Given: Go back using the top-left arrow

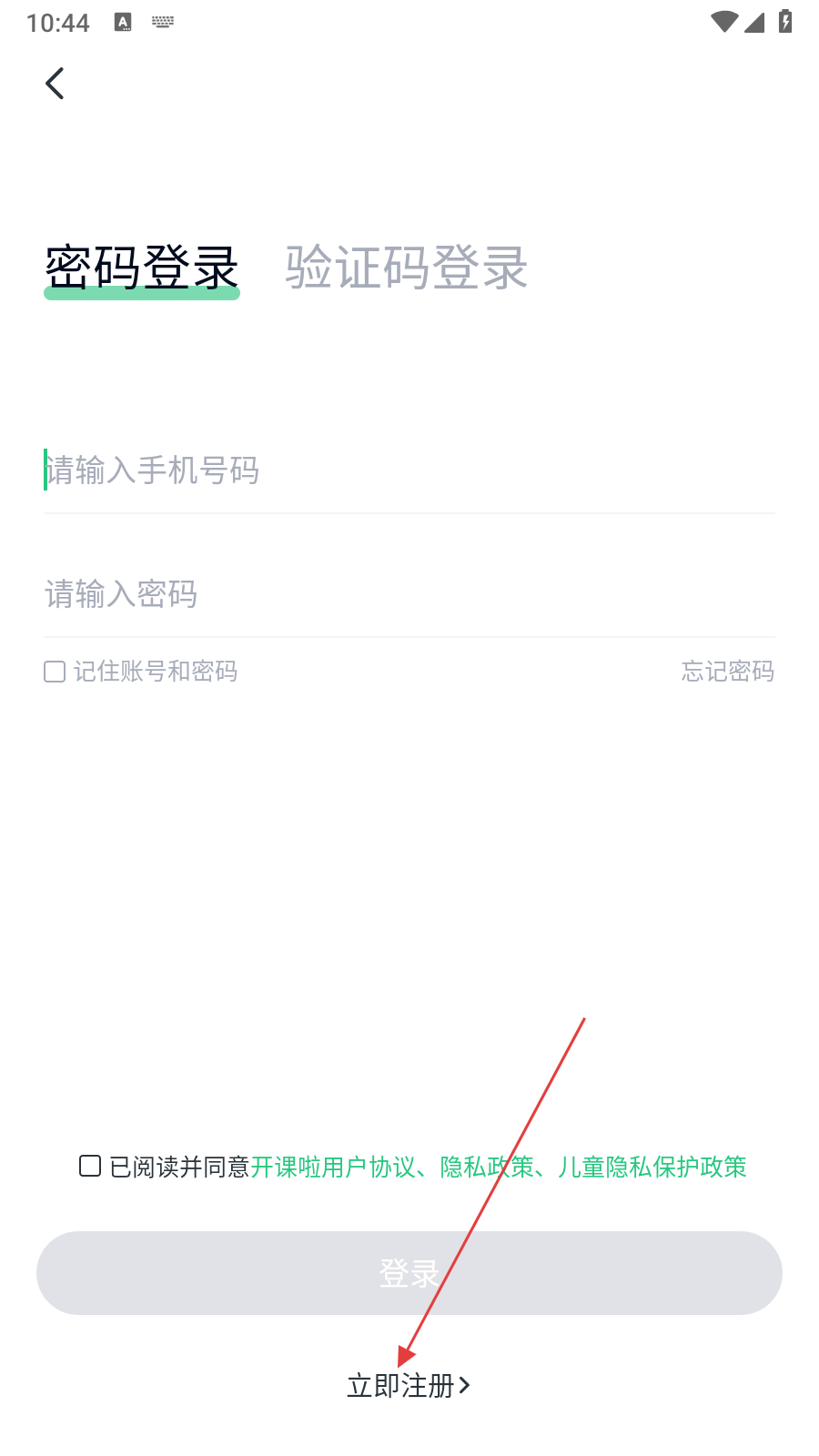Looking at the screenshot, I should 55,84.
